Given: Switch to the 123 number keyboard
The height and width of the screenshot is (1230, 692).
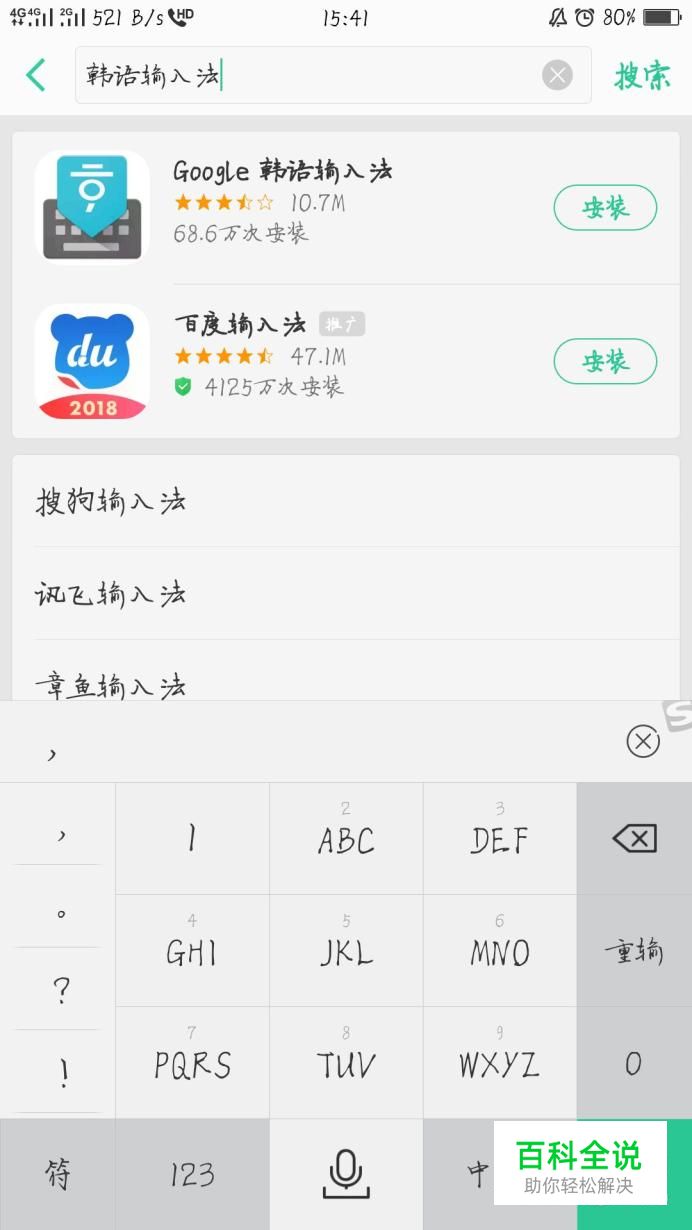Looking at the screenshot, I should (192, 1174).
